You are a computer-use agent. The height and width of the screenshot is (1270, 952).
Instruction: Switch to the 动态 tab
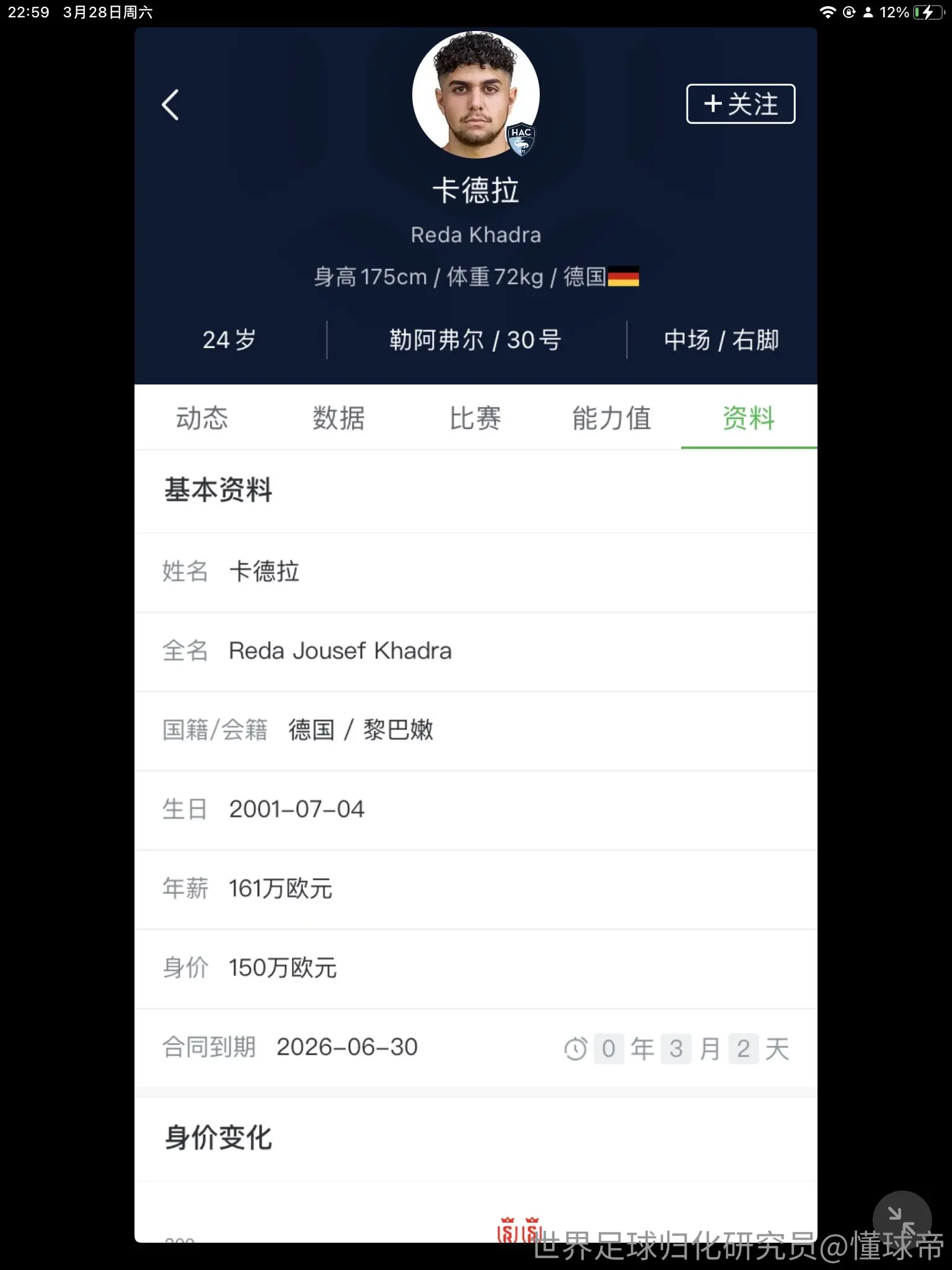(x=202, y=418)
